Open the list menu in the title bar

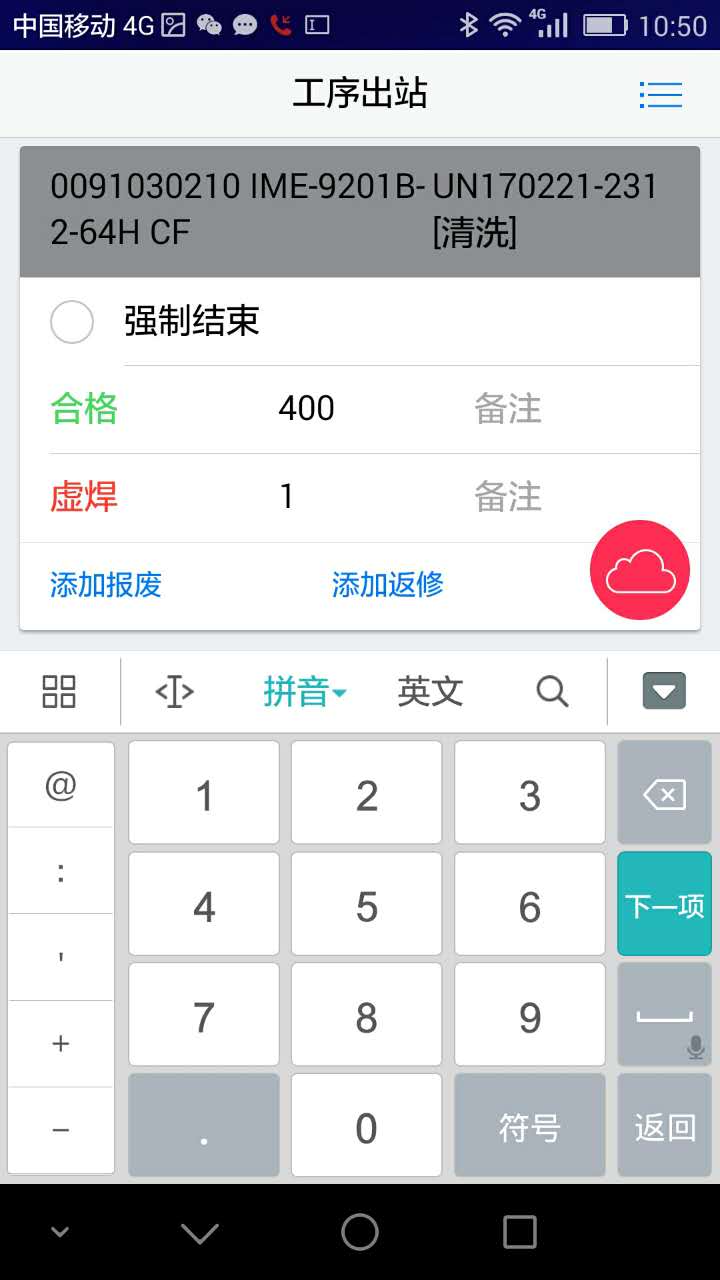pyautogui.click(x=660, y=94)
